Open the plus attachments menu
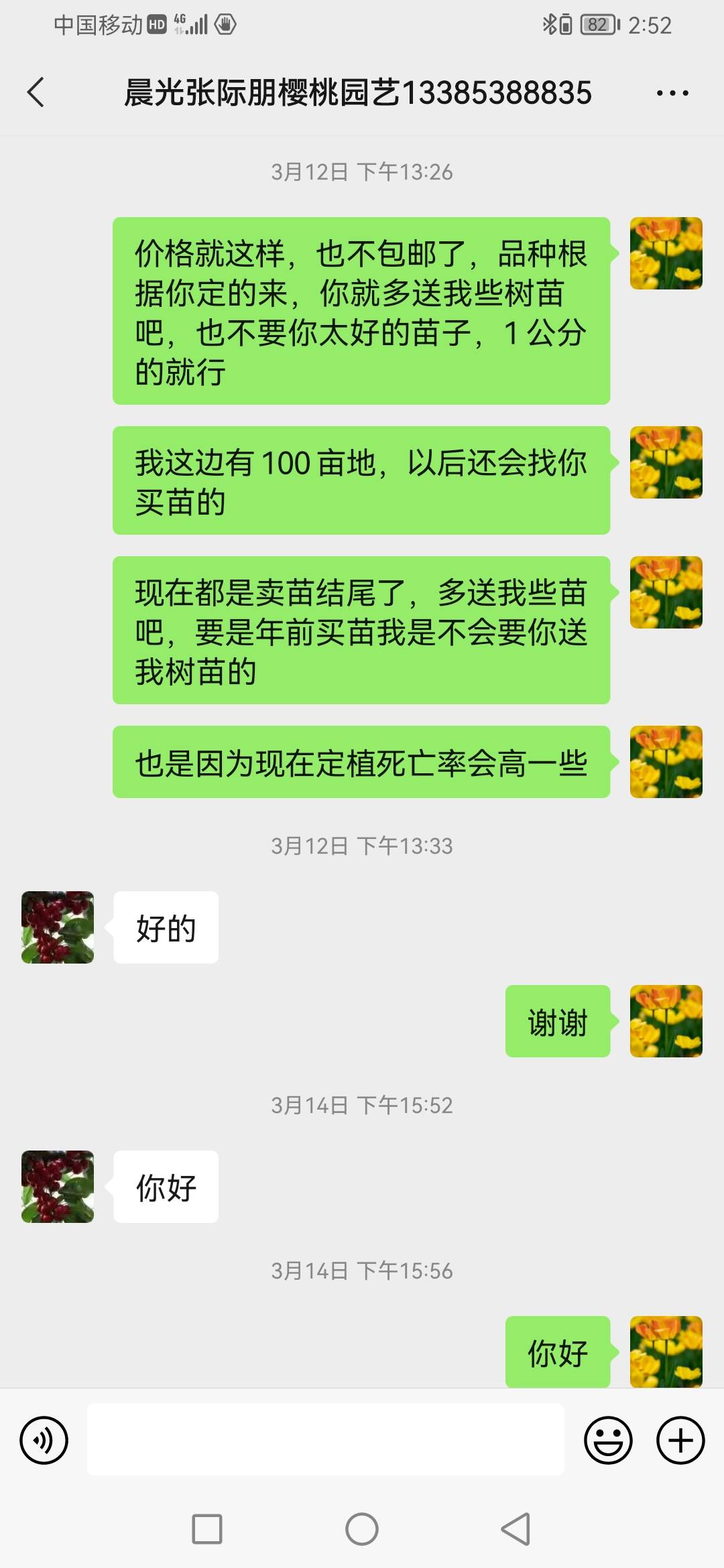This screenshot has width=724, height=1568. click(x=680, y=1440)
